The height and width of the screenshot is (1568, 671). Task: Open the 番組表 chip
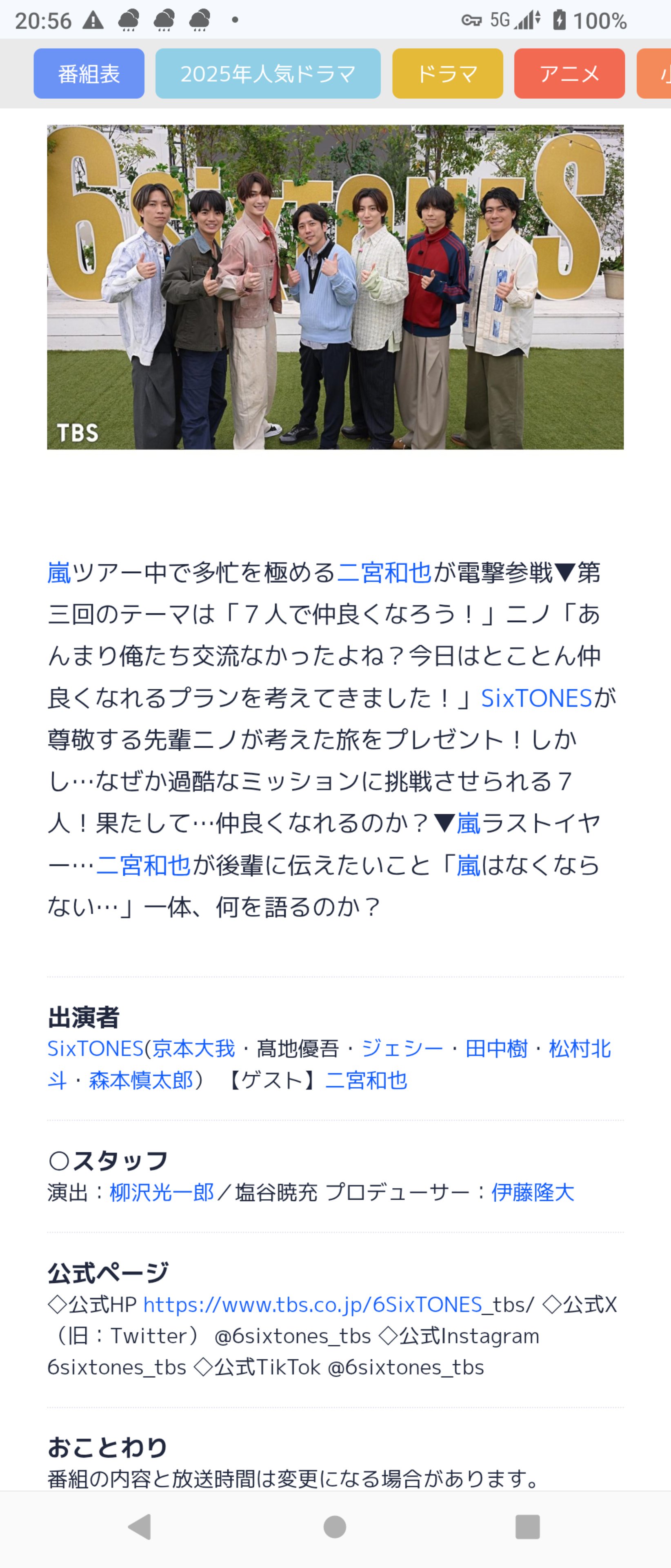coord(89,73)
